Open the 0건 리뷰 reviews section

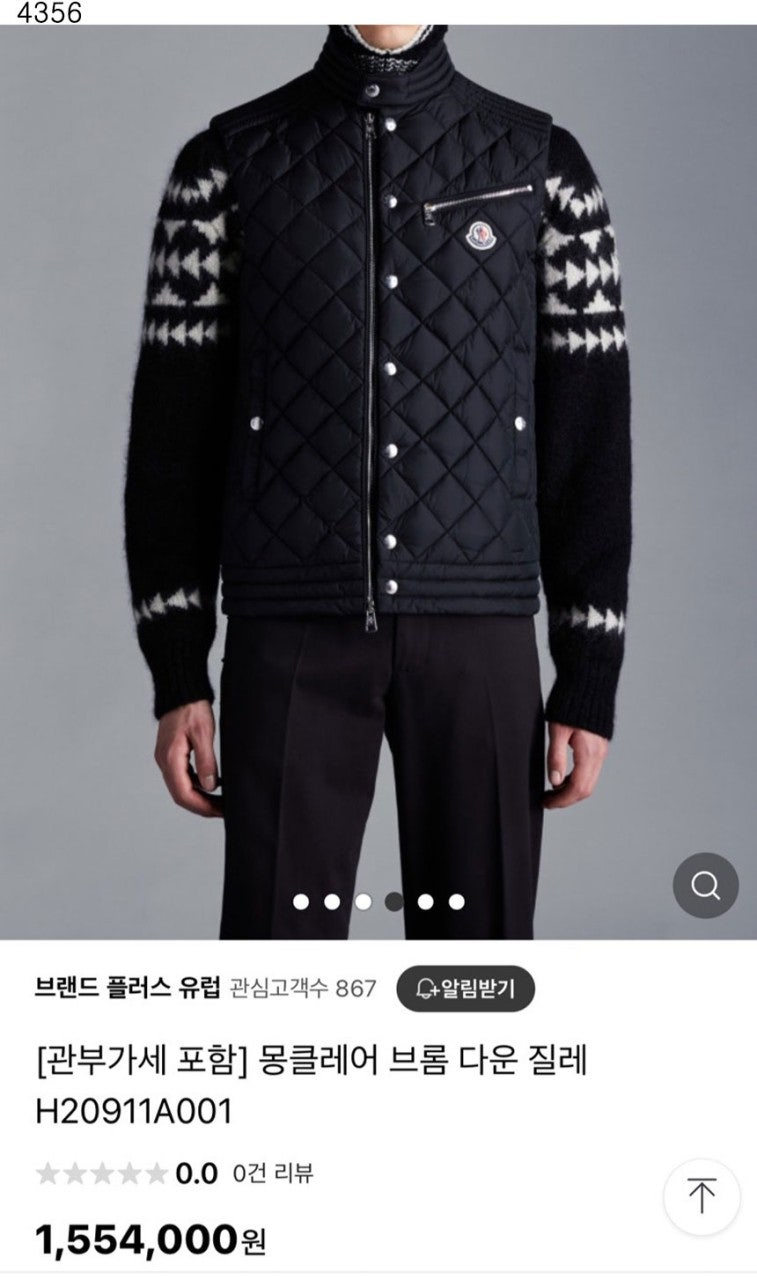[x=273, y=1173]
